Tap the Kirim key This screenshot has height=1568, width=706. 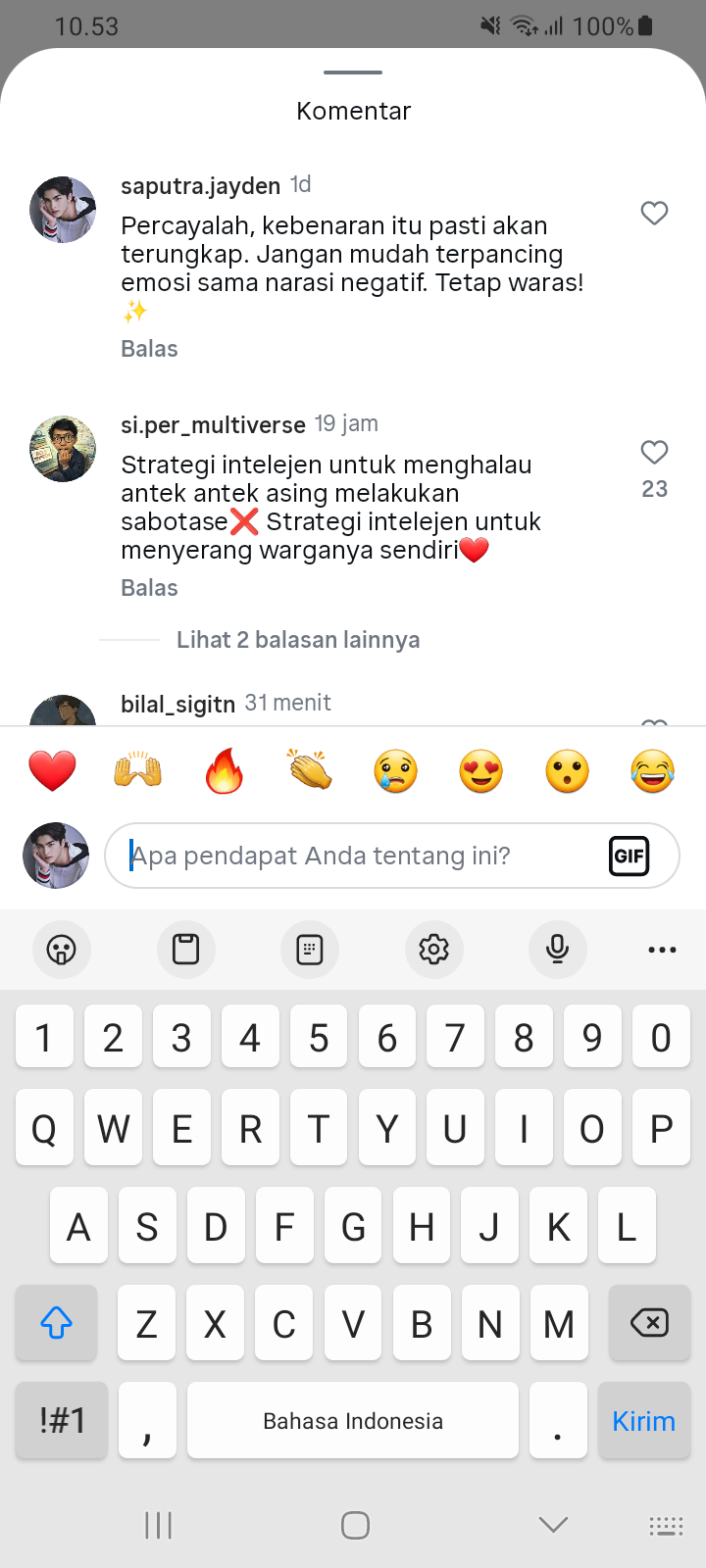click(643, 1421)
